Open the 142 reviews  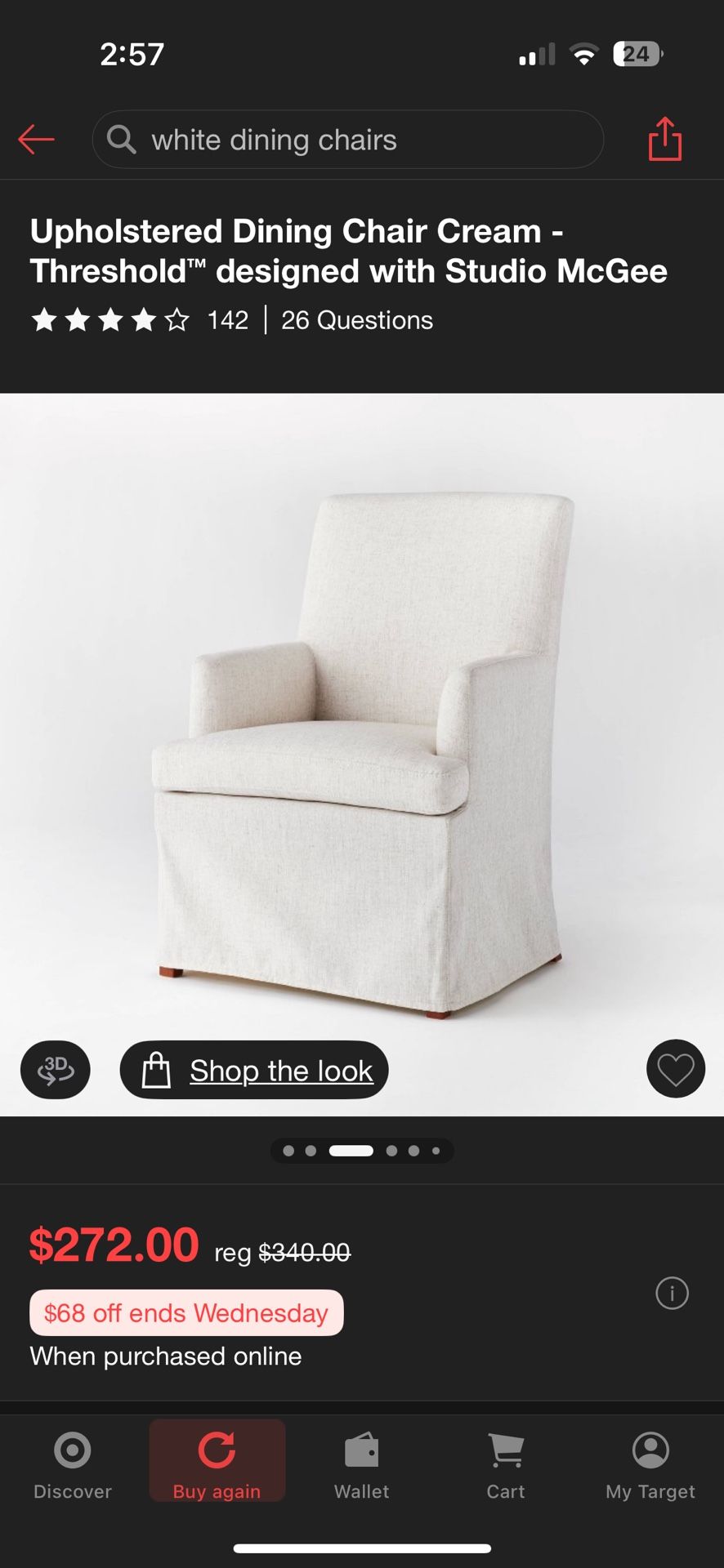(228, 320)
